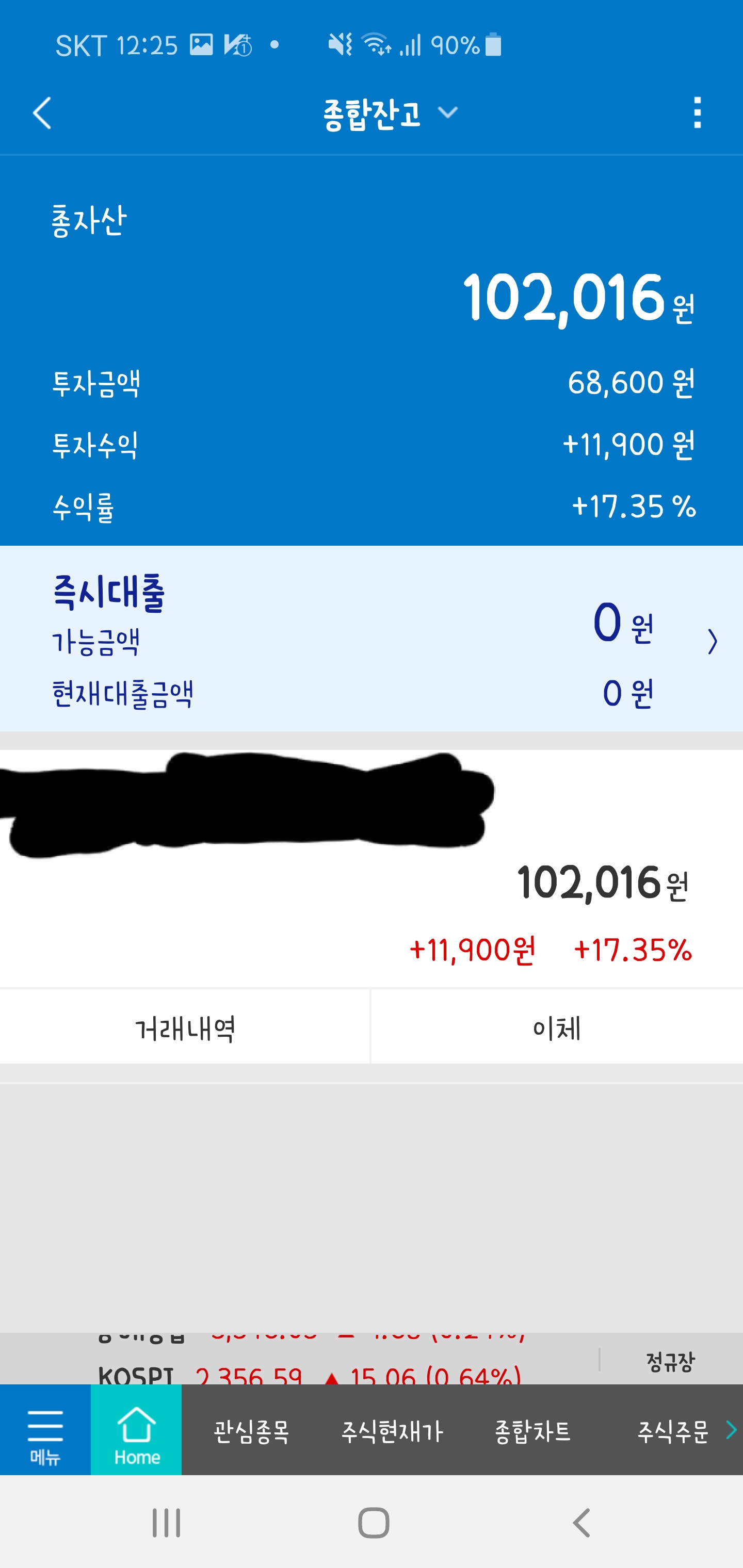Open 즉시대출 details with the chevron
743x1568 pixels.
tap(712, 642)
